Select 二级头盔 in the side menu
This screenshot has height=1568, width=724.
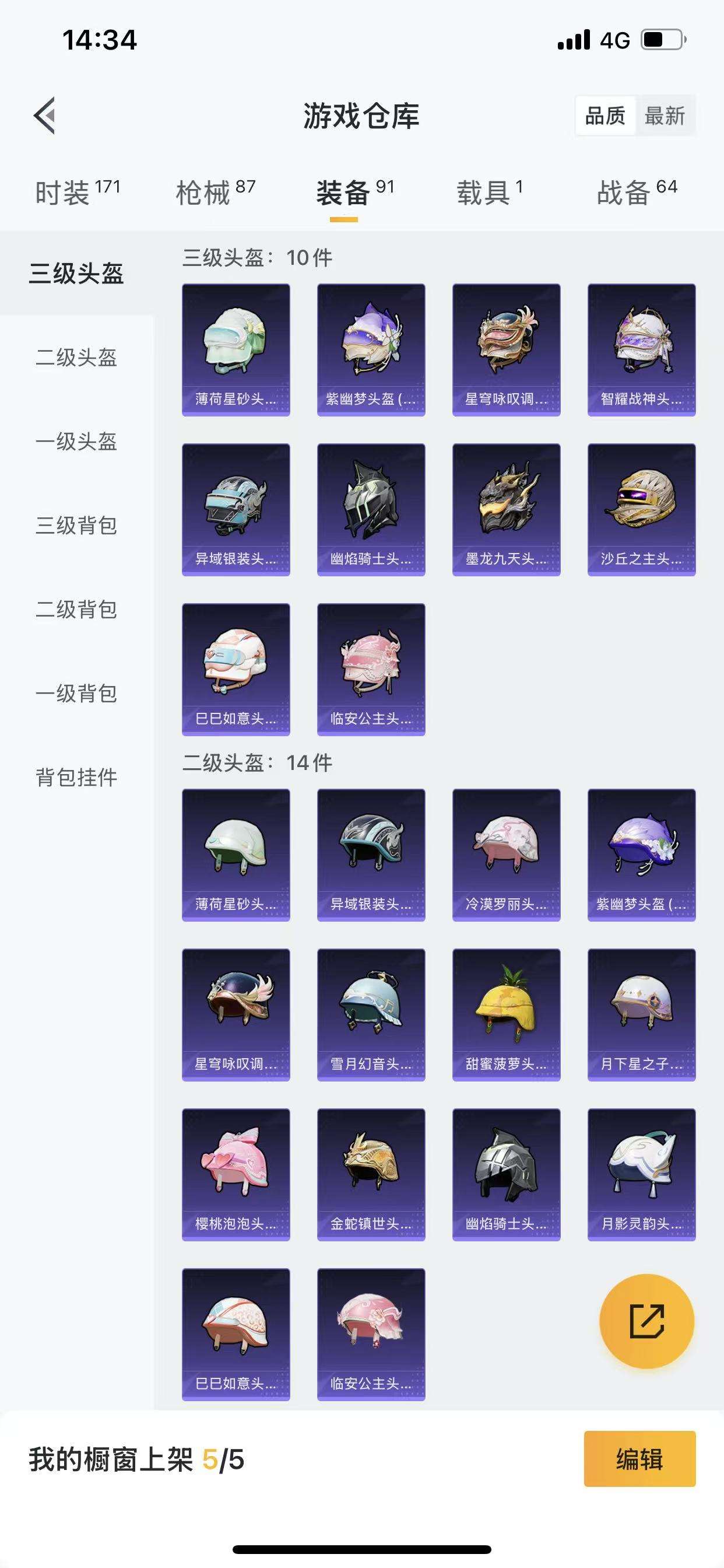(76, 358)
